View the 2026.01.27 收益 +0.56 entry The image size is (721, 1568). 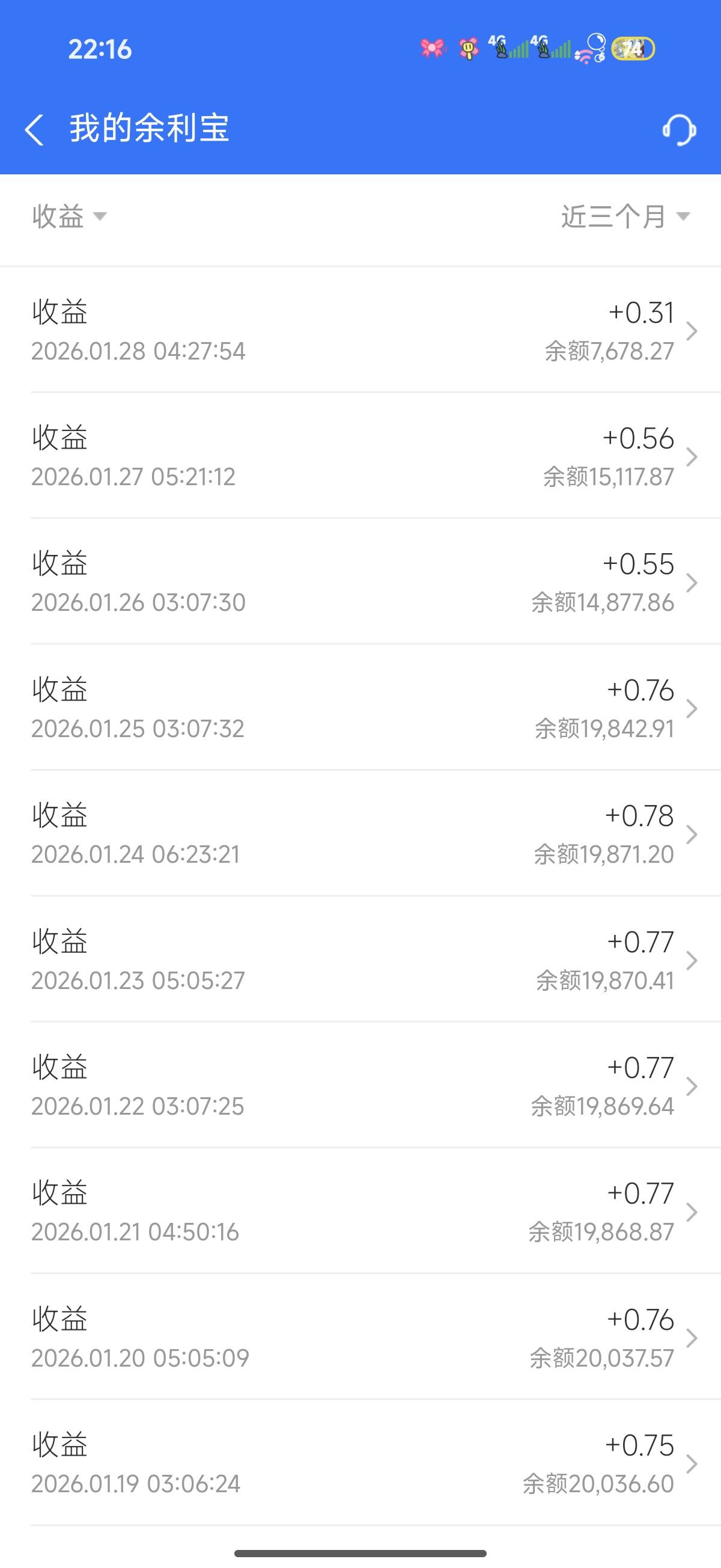tap(360, 456)
